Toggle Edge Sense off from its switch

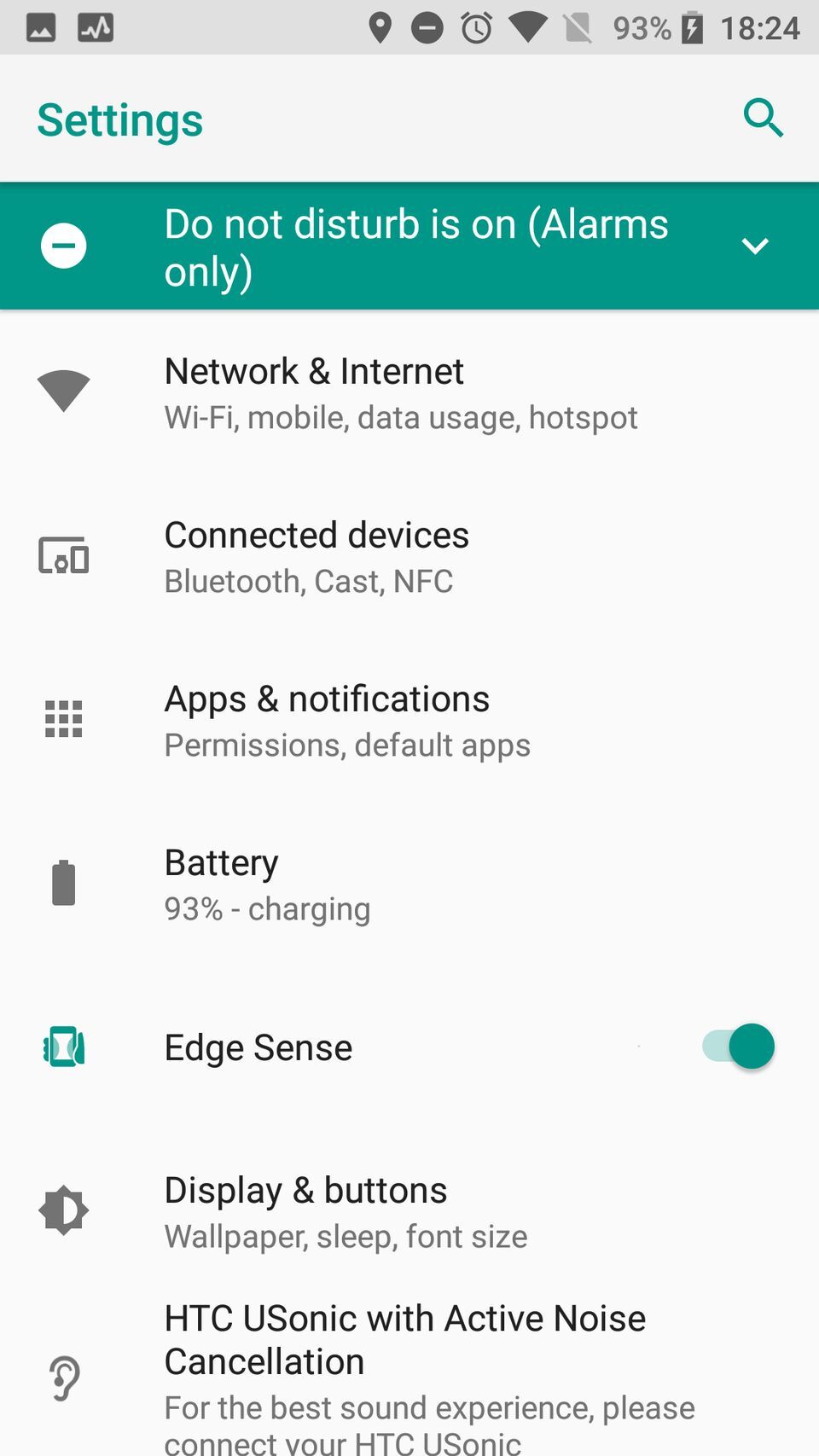coord(735,1047)
